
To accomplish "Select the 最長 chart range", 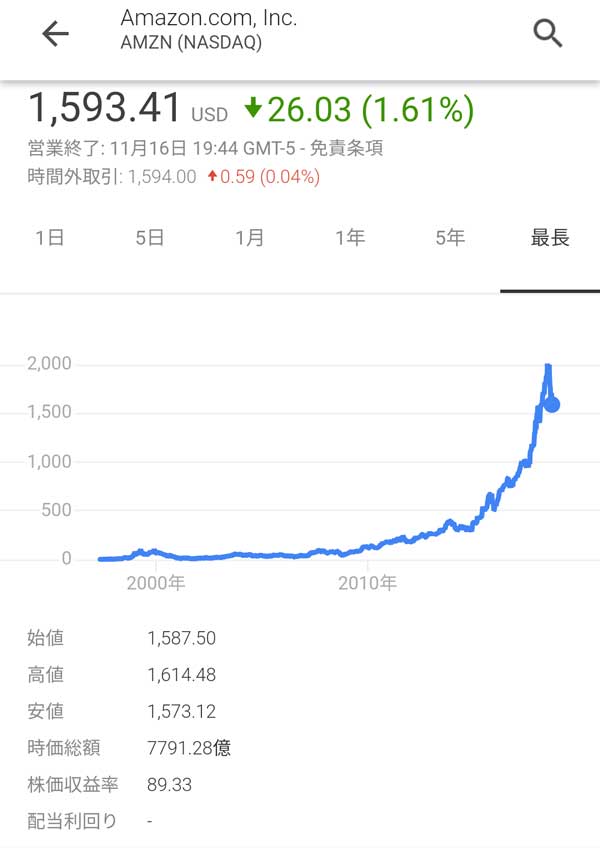I will 550,238.
